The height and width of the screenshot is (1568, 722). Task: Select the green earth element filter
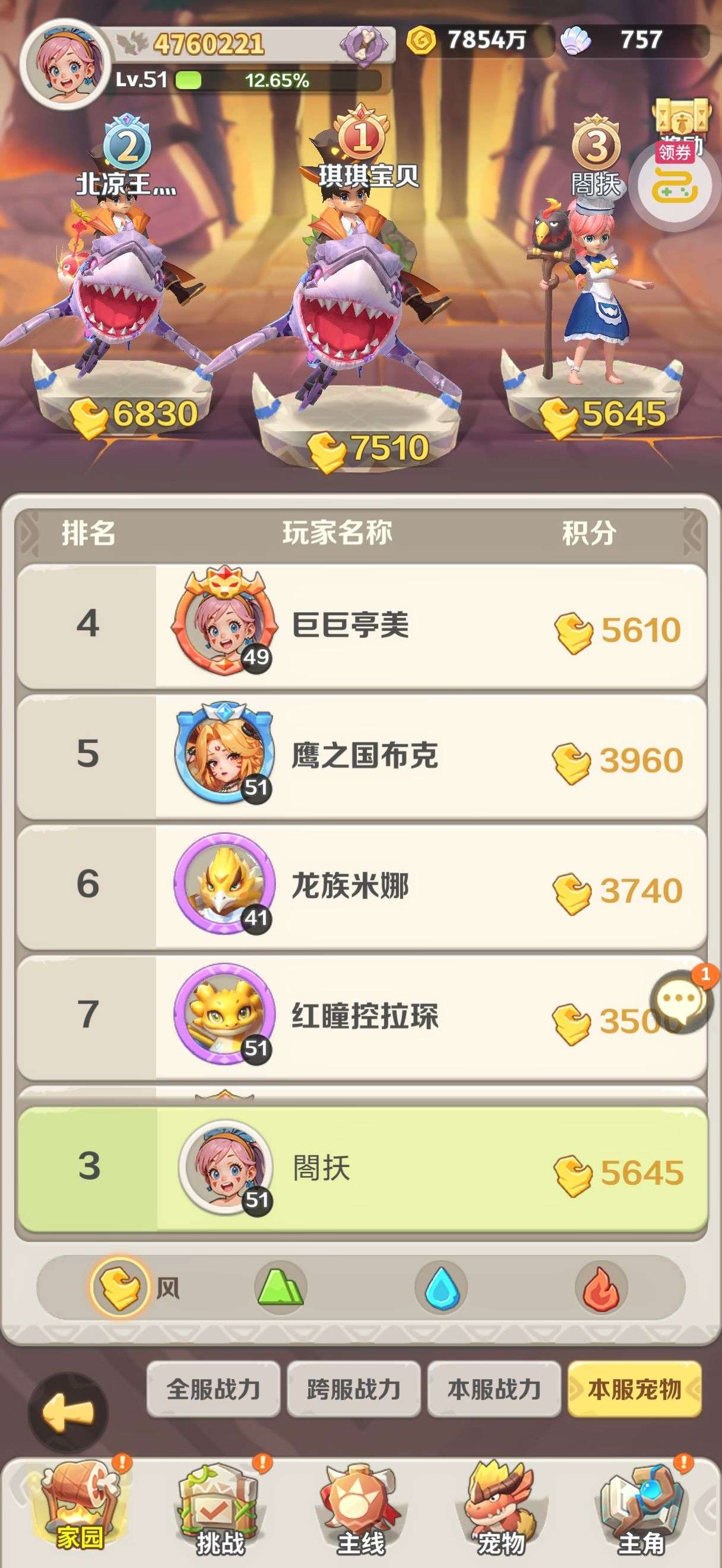pyautogui.click(x=280, y=1288)
